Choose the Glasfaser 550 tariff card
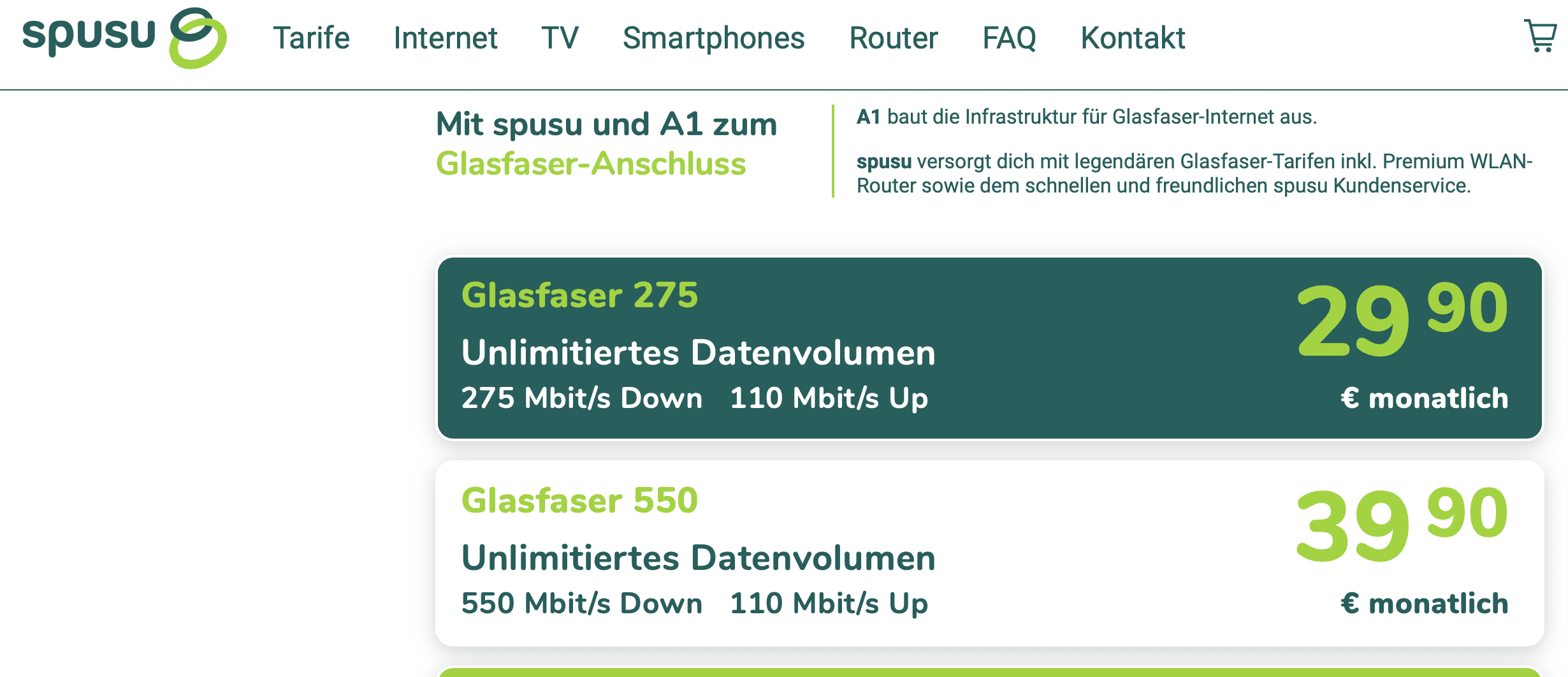The height and width of the screenshot is (677, 1568). (x=989, y=553)
